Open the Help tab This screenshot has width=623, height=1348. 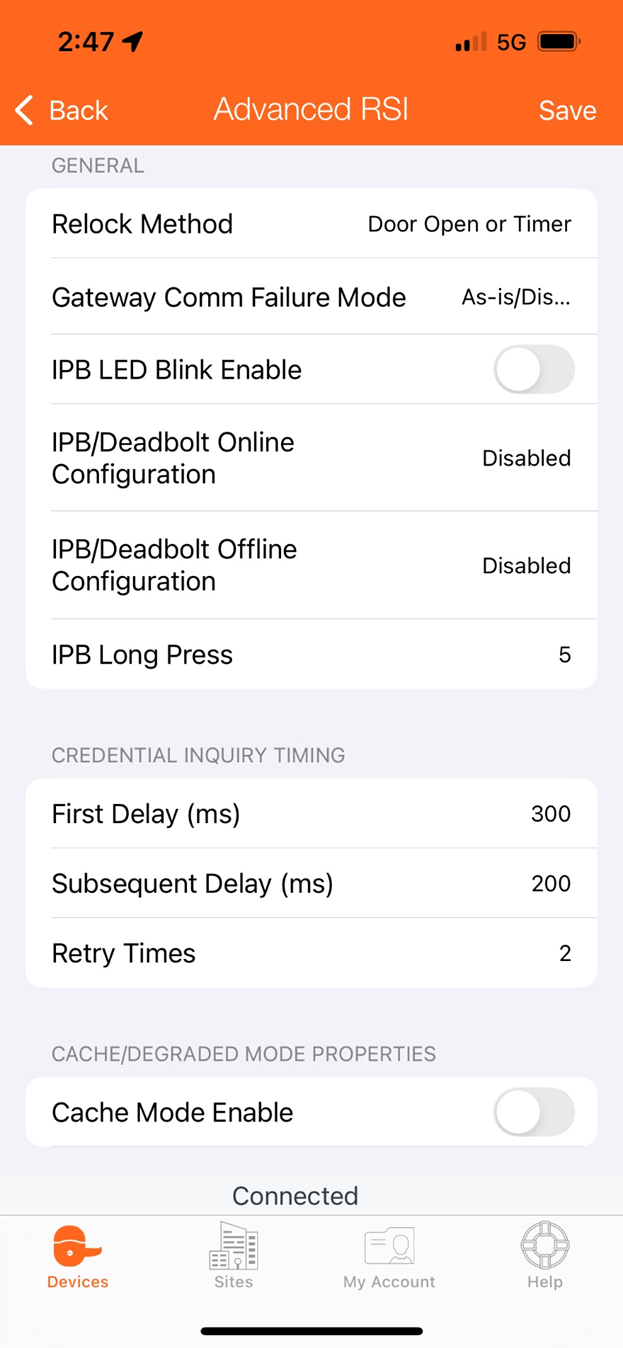tap(545, 1256)
